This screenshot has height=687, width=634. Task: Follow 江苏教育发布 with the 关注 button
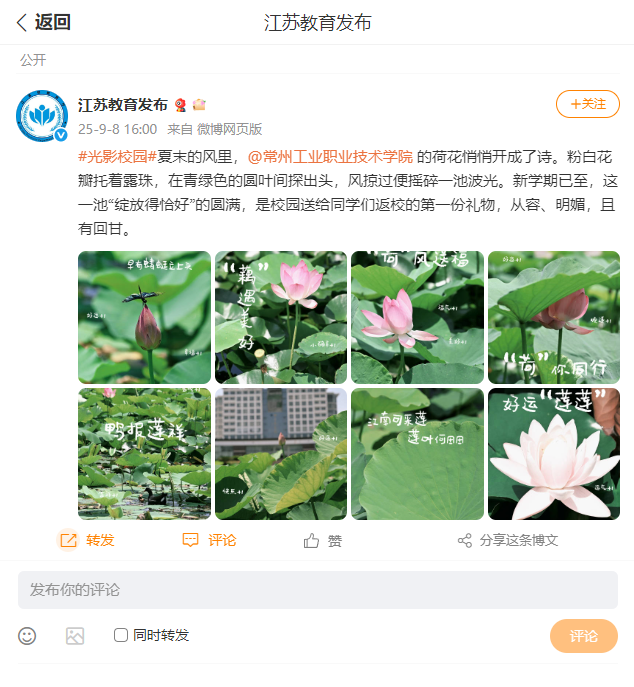pos(588,104)
